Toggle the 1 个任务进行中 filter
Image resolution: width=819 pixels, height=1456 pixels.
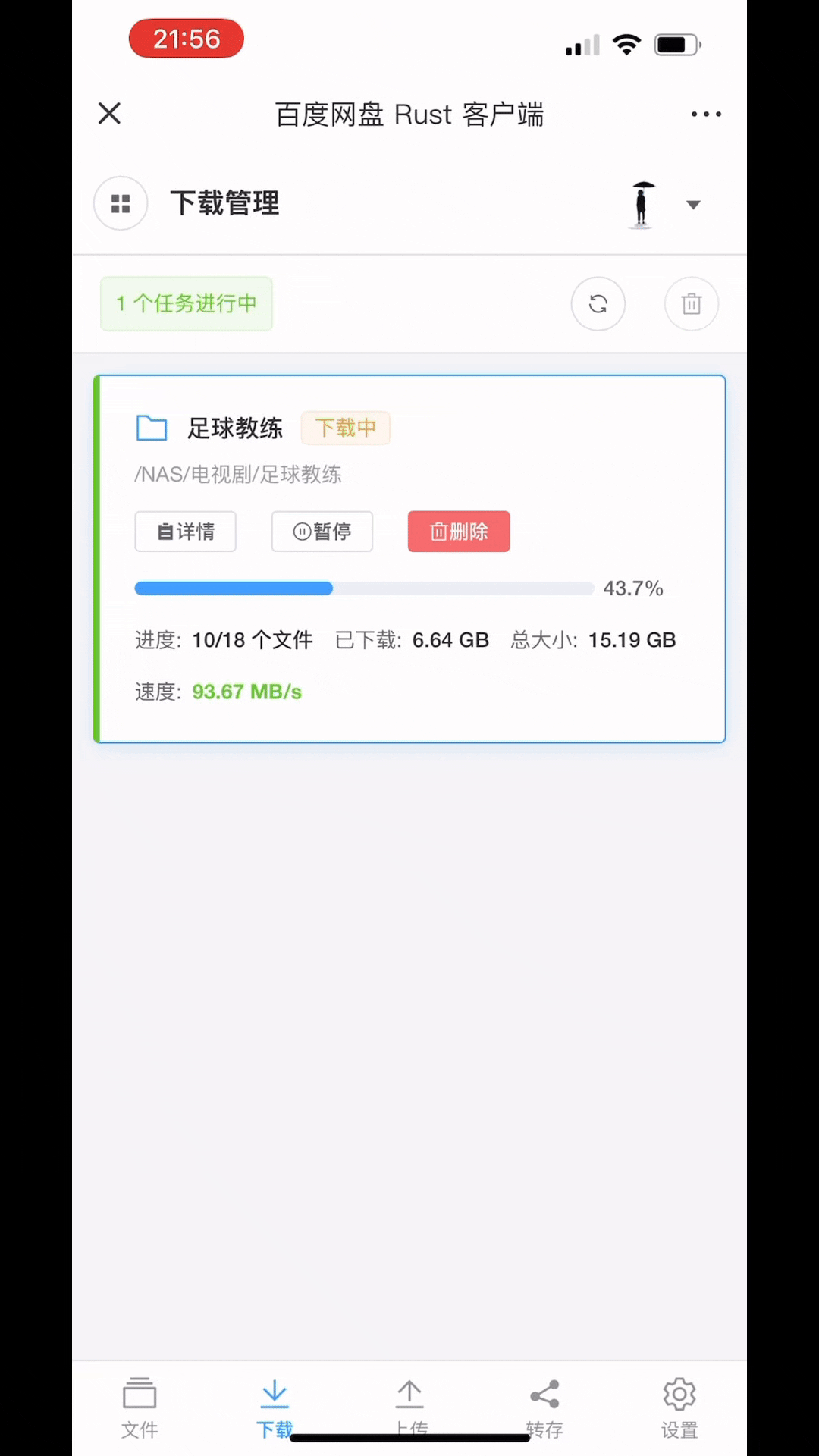pos(186,303)
